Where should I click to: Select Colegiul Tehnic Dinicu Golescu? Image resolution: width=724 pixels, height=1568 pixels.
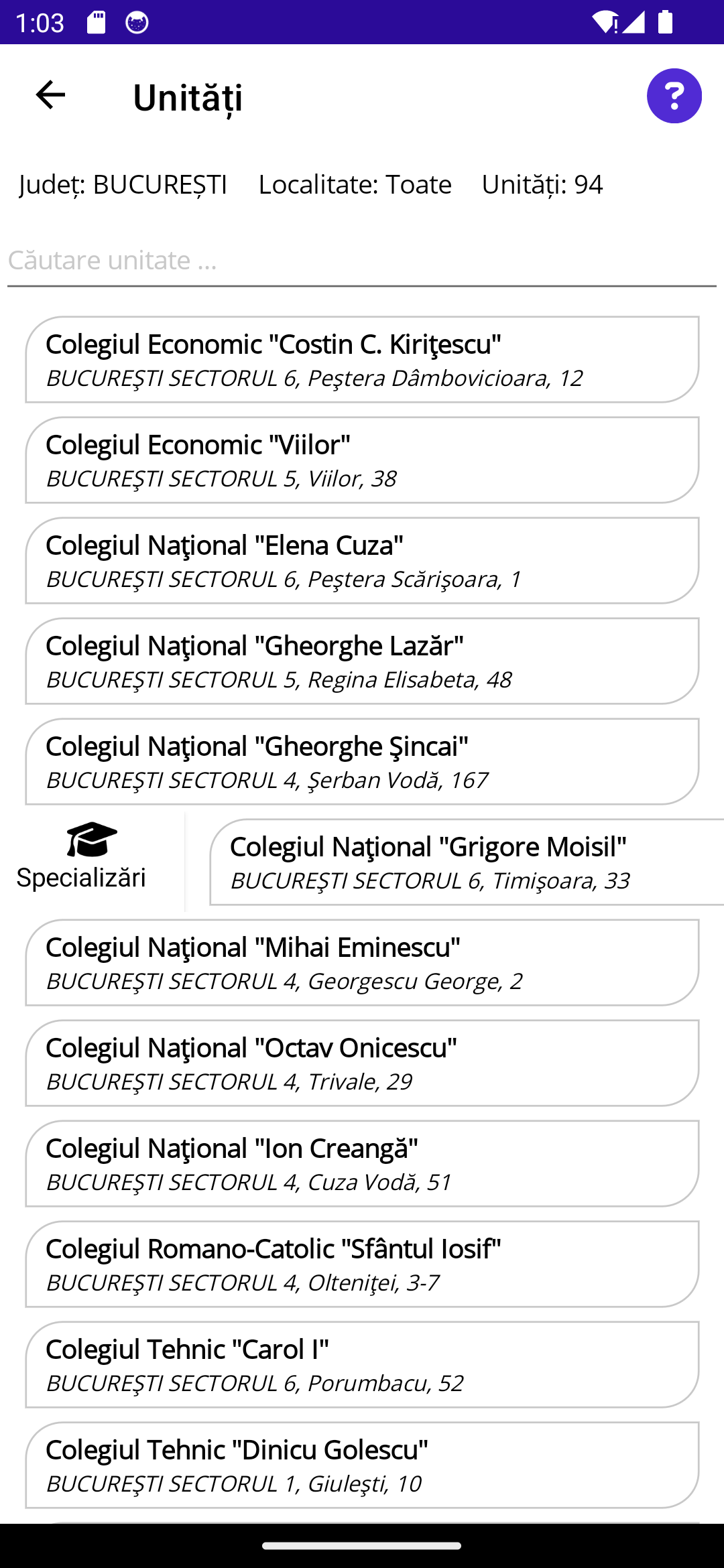(362, 1466)
